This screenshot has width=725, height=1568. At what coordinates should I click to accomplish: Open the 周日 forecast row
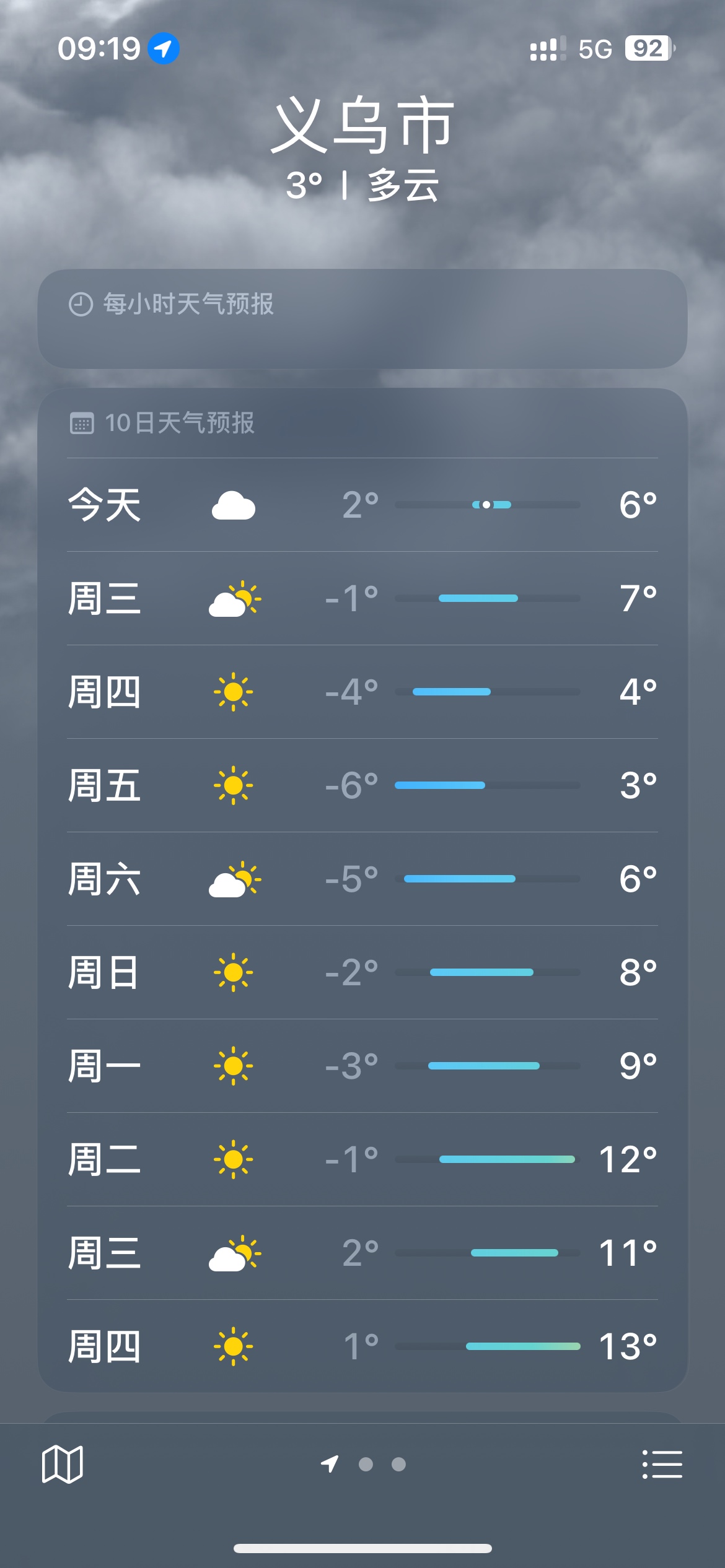[x=362, y=972]
